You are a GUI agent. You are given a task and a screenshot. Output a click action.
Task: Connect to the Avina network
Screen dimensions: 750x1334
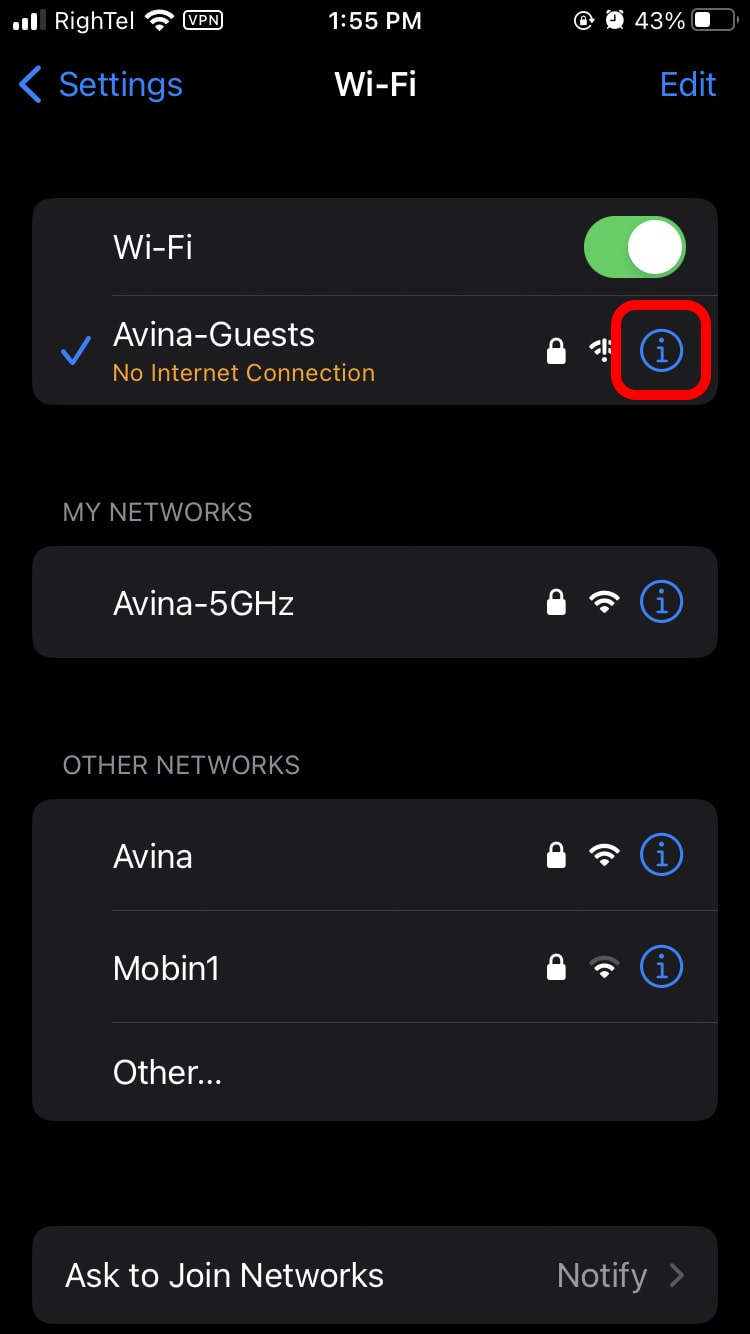(375, 855)
